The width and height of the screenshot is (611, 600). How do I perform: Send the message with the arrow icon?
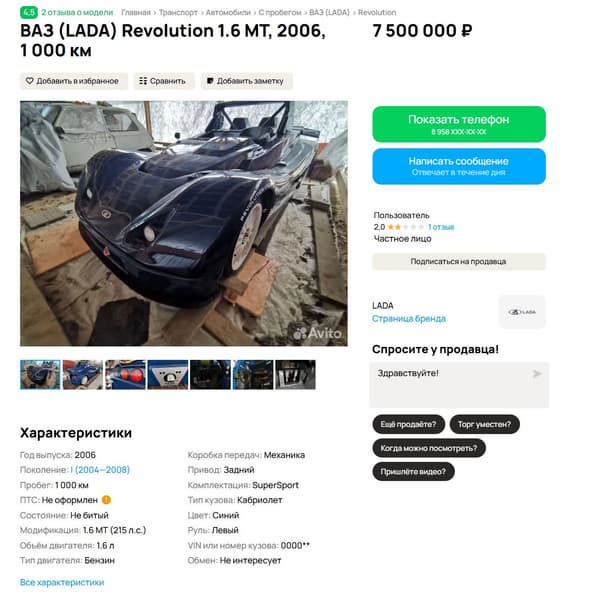pos(537,374)
